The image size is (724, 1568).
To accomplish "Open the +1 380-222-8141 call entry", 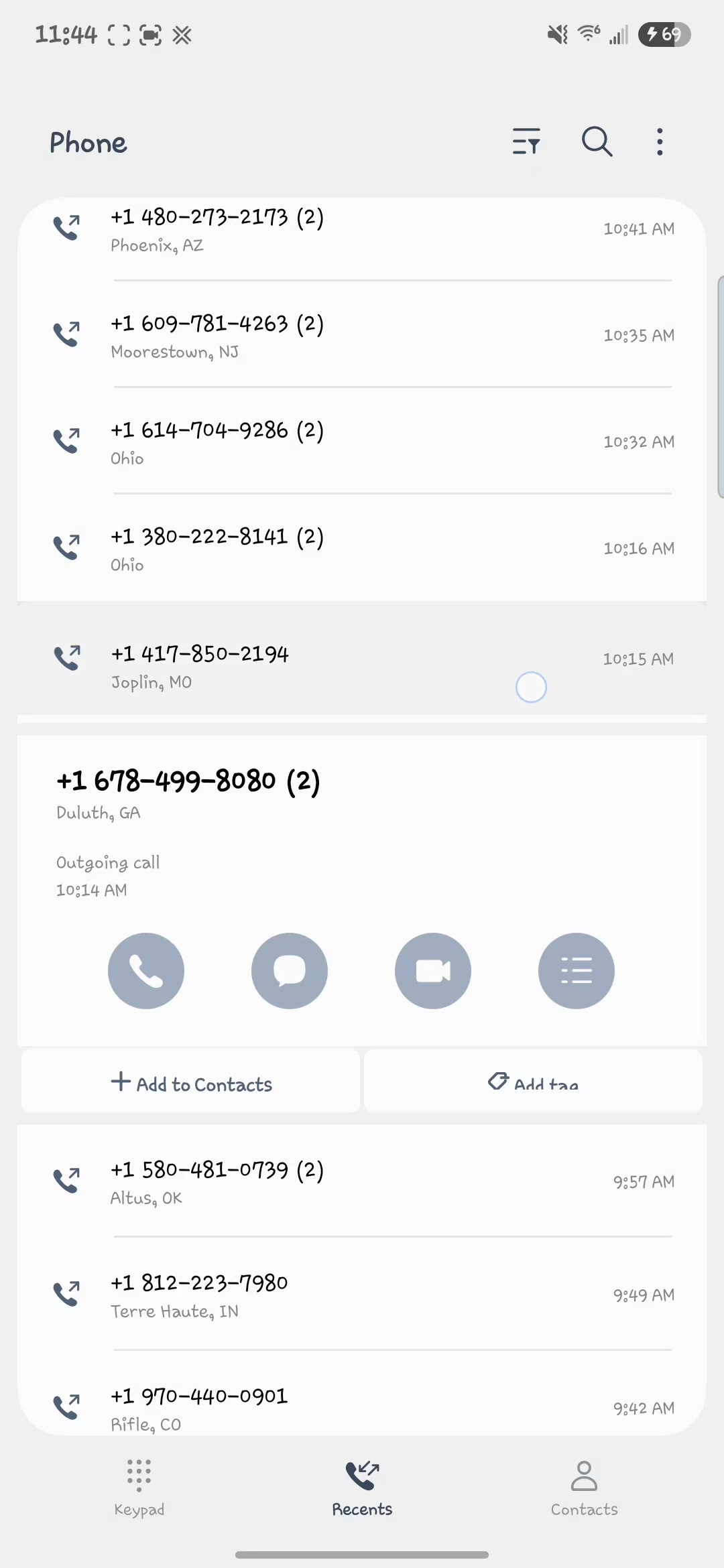I will click(362, 549).
